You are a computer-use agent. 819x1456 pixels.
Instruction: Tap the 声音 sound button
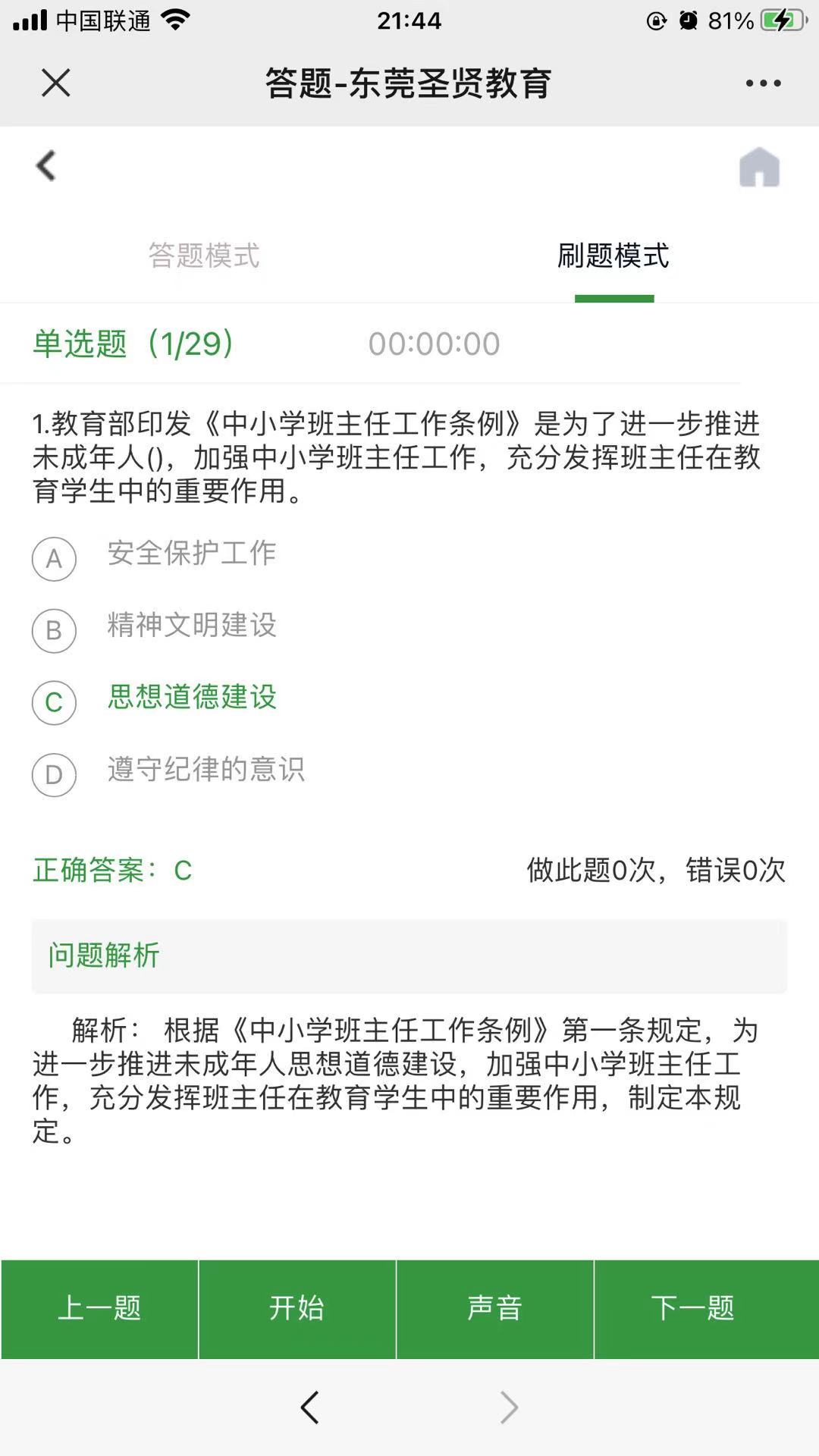pos(494,1308)
